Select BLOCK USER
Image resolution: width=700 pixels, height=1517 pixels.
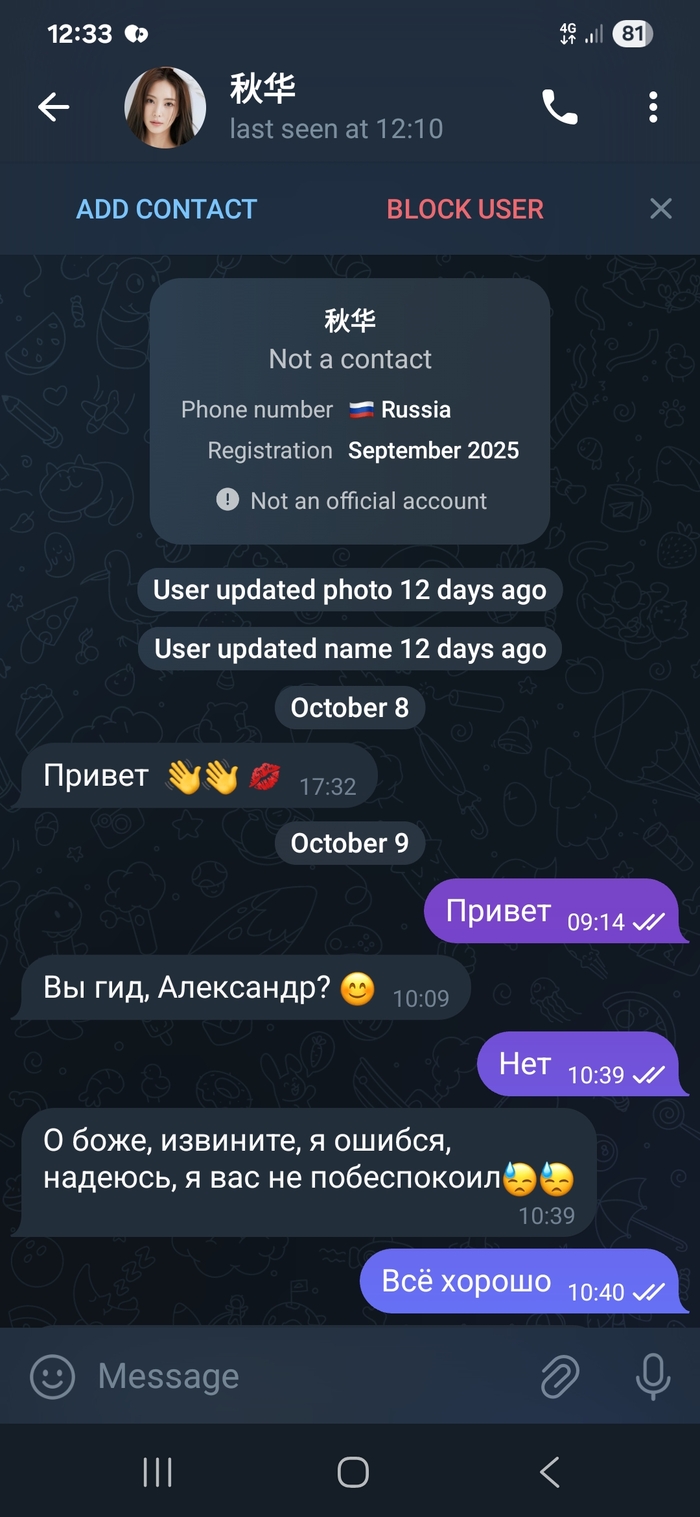[x=465, y=209]
